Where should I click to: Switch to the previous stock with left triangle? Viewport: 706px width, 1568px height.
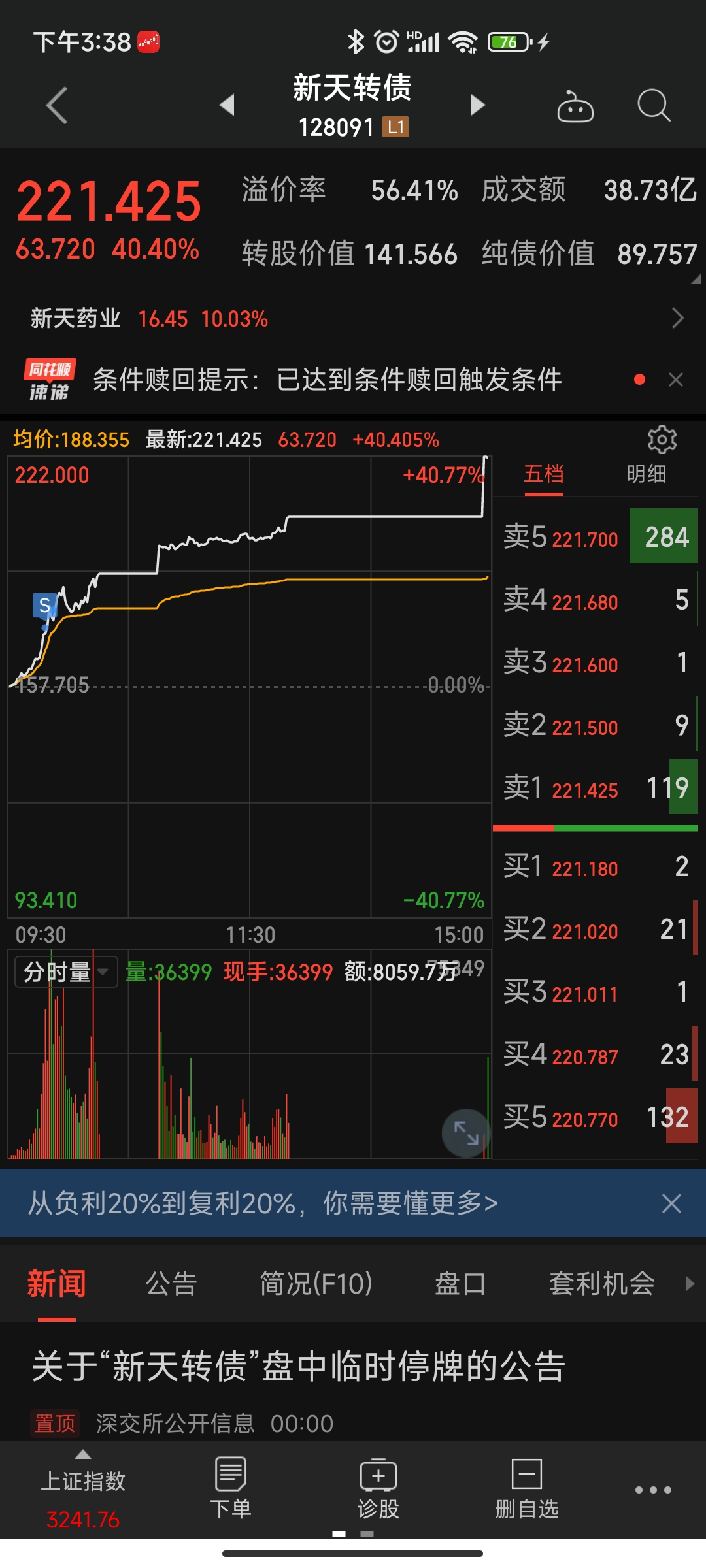tap(227, 105)
